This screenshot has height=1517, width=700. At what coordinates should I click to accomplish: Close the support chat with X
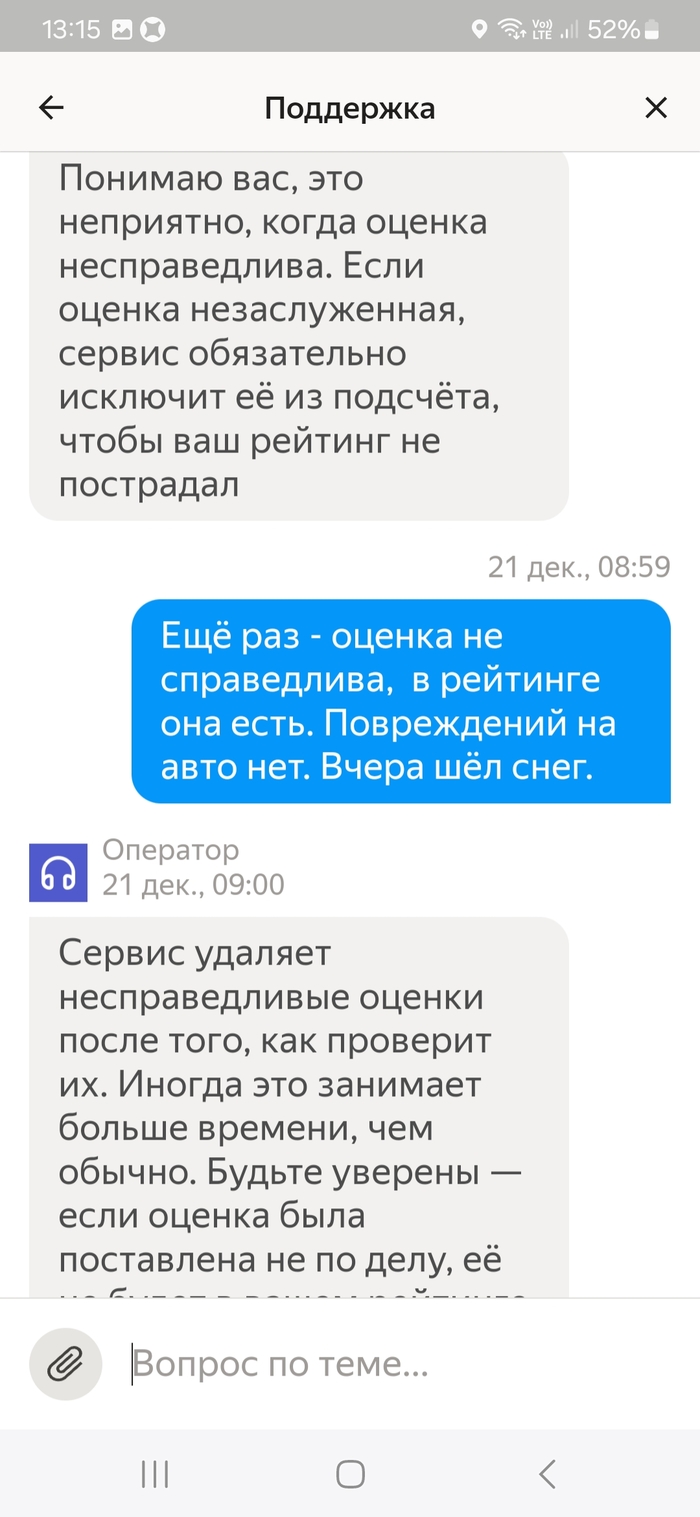point(655,108)
